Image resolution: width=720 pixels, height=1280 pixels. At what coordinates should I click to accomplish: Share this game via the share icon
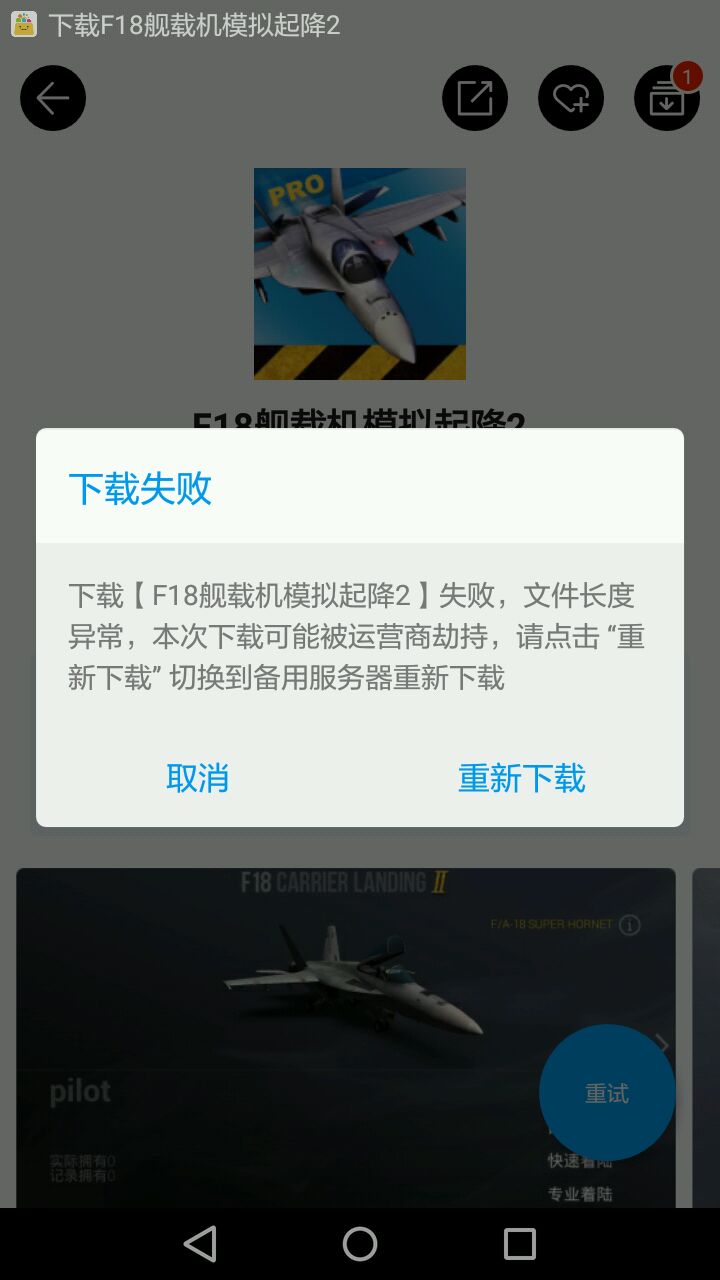click(x=475, y=98)
